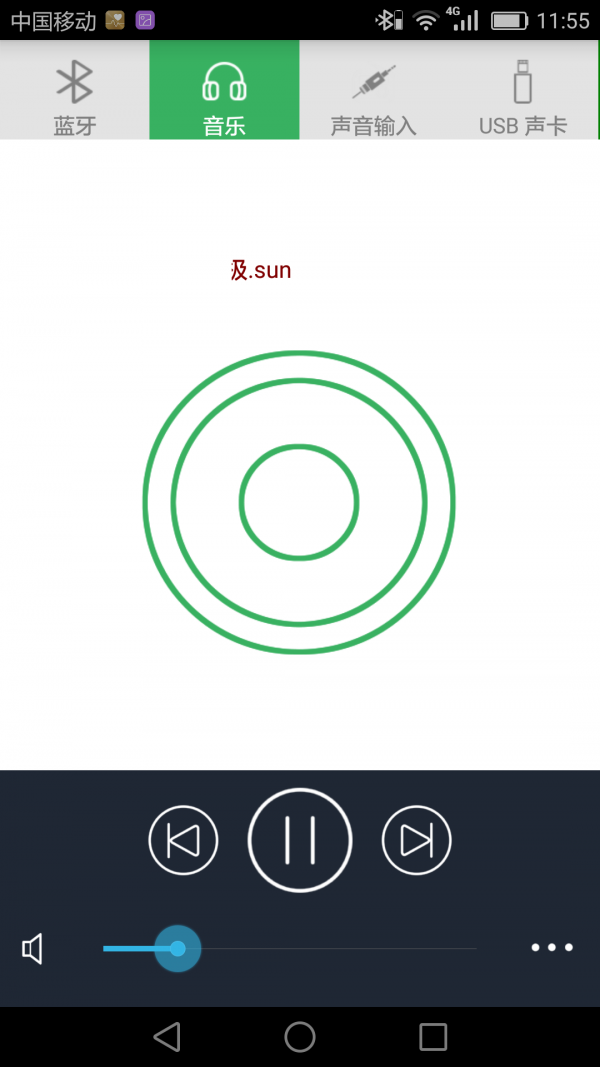Tap the volume speaker icon
The width and height of the screenshot is (600, 1067).
pyautogui.click(x=33, y=948)
